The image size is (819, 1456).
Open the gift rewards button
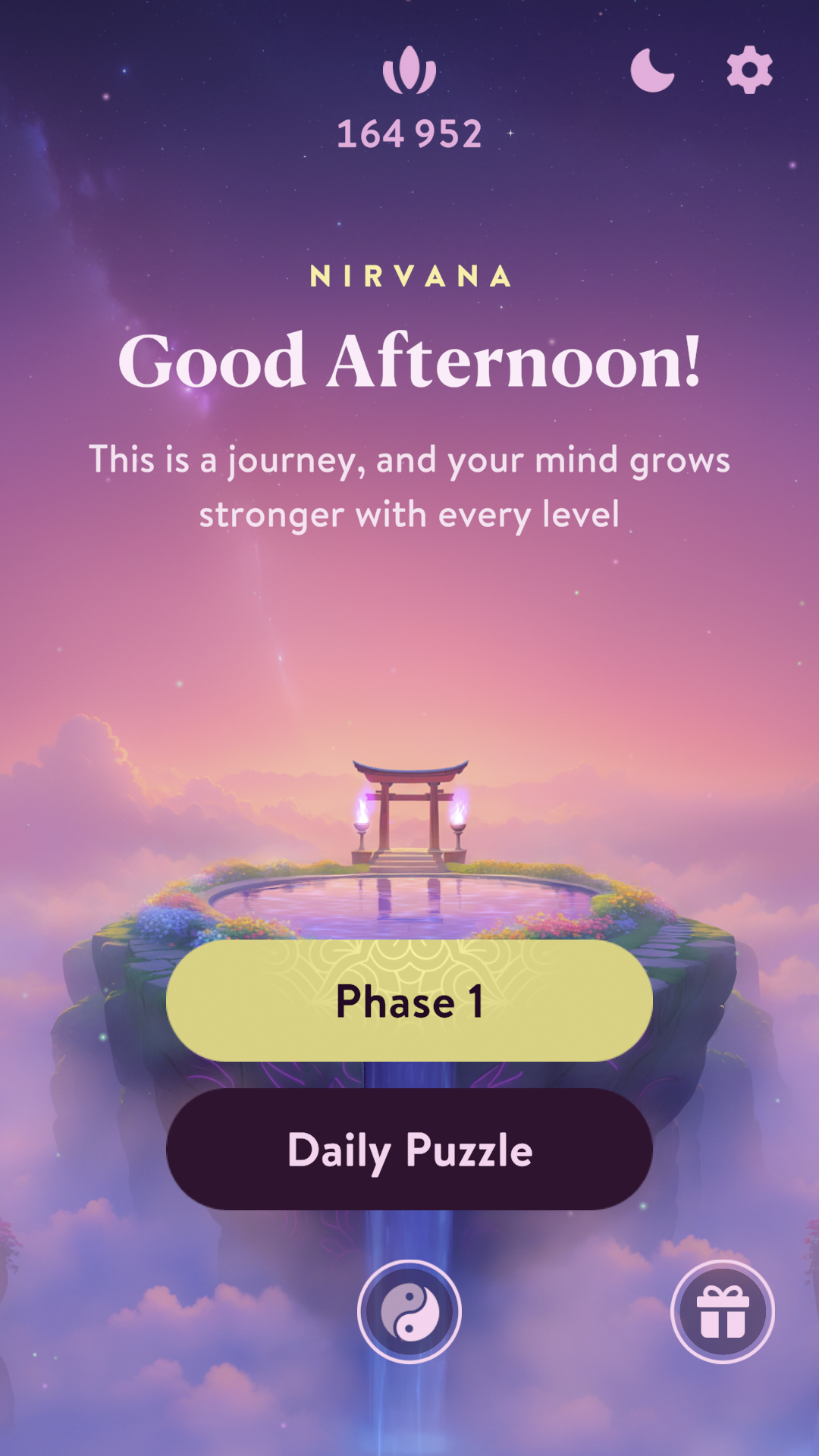(722, 1311)
